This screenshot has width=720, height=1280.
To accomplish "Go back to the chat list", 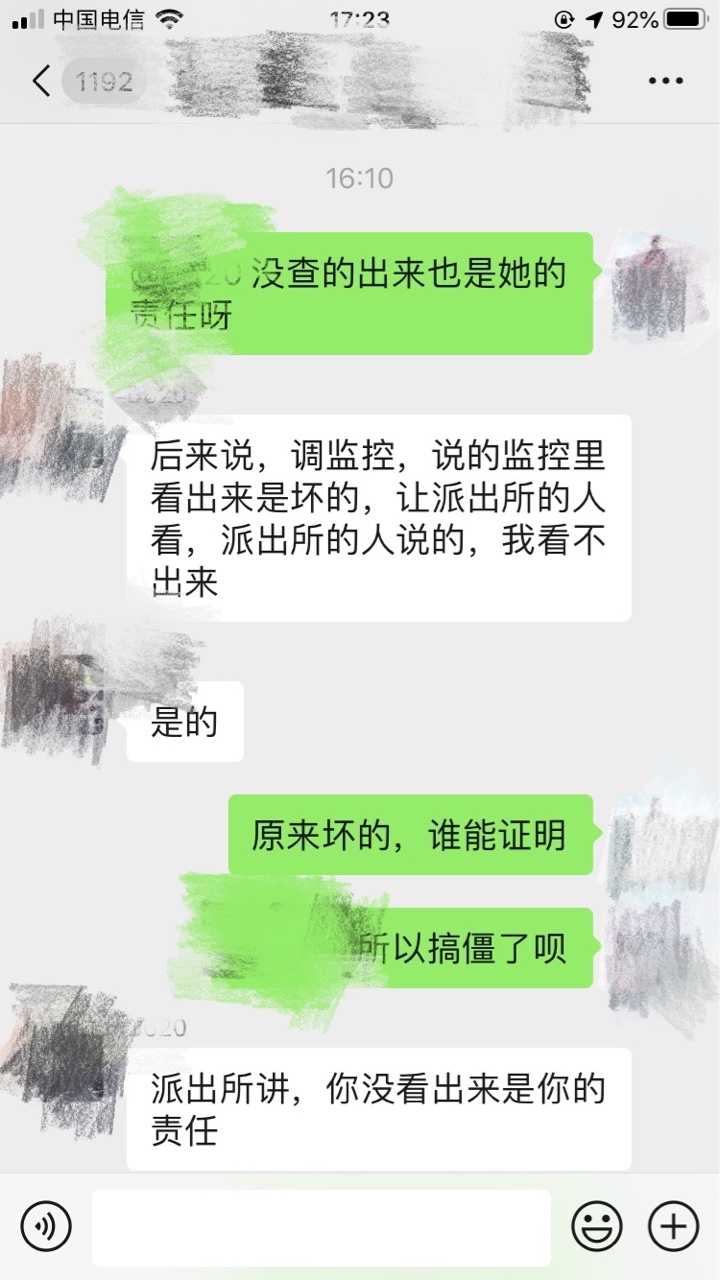I will pos(42,81).
